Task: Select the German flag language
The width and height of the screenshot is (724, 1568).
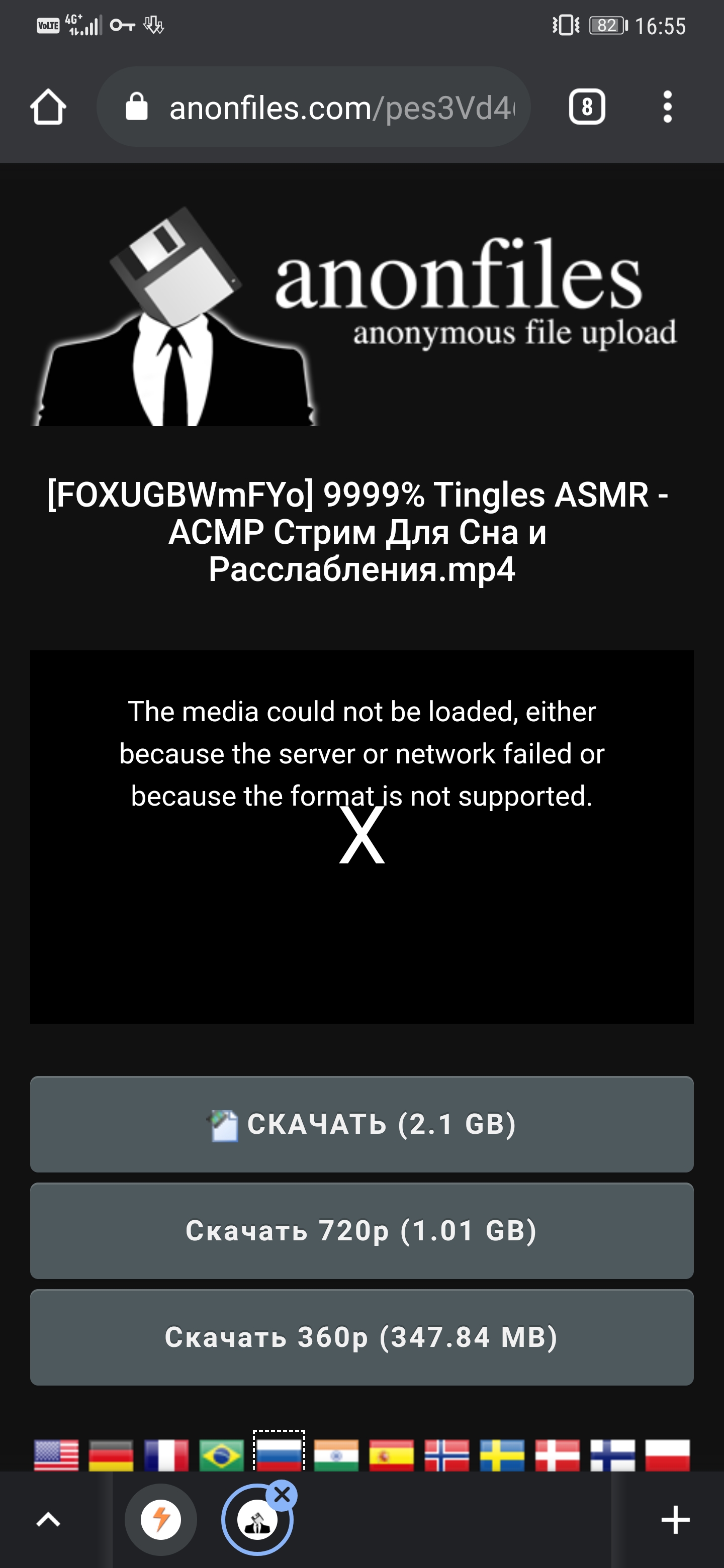Action: (112, 1455)
